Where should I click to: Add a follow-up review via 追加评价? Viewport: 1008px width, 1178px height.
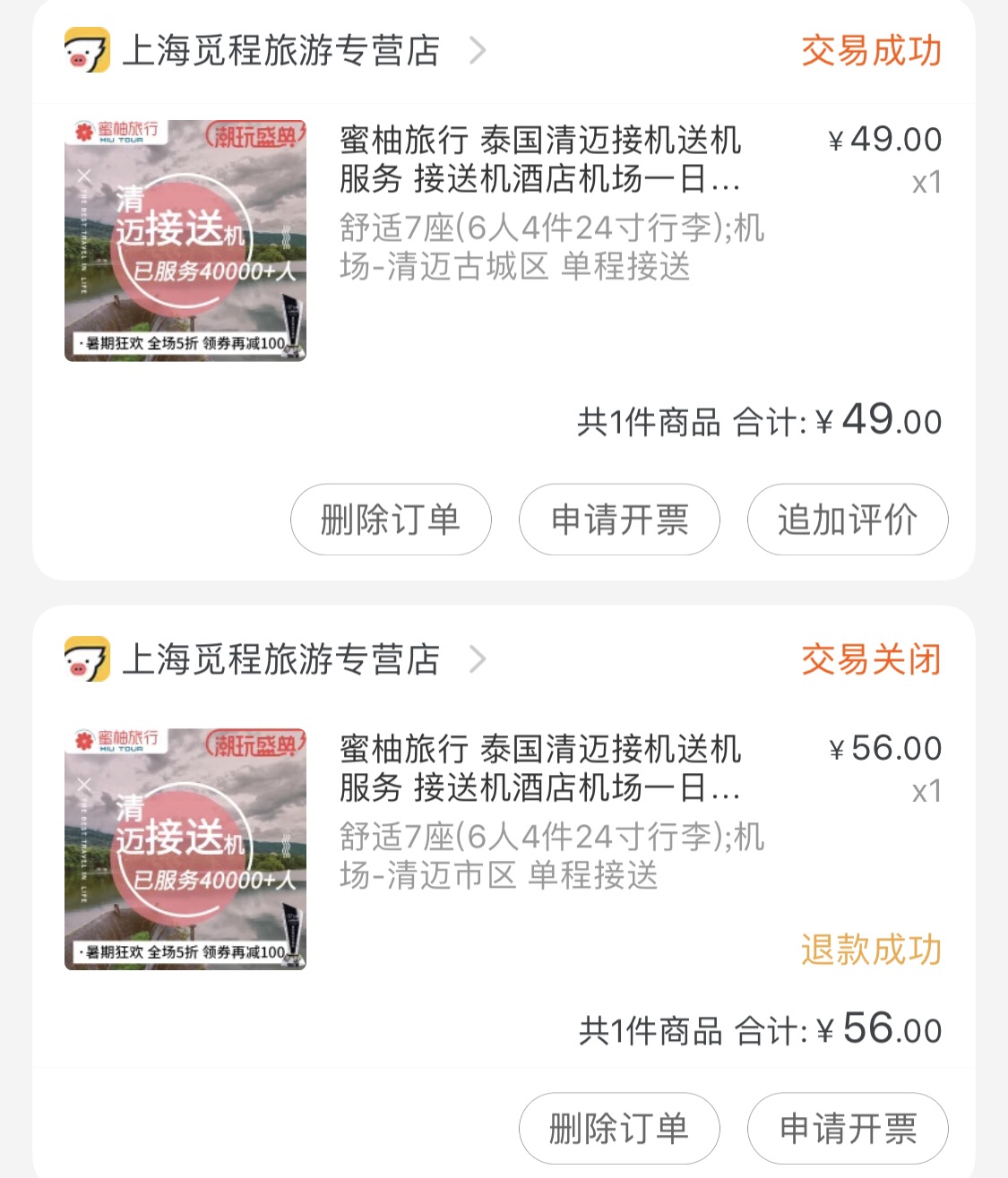point(848,520)
